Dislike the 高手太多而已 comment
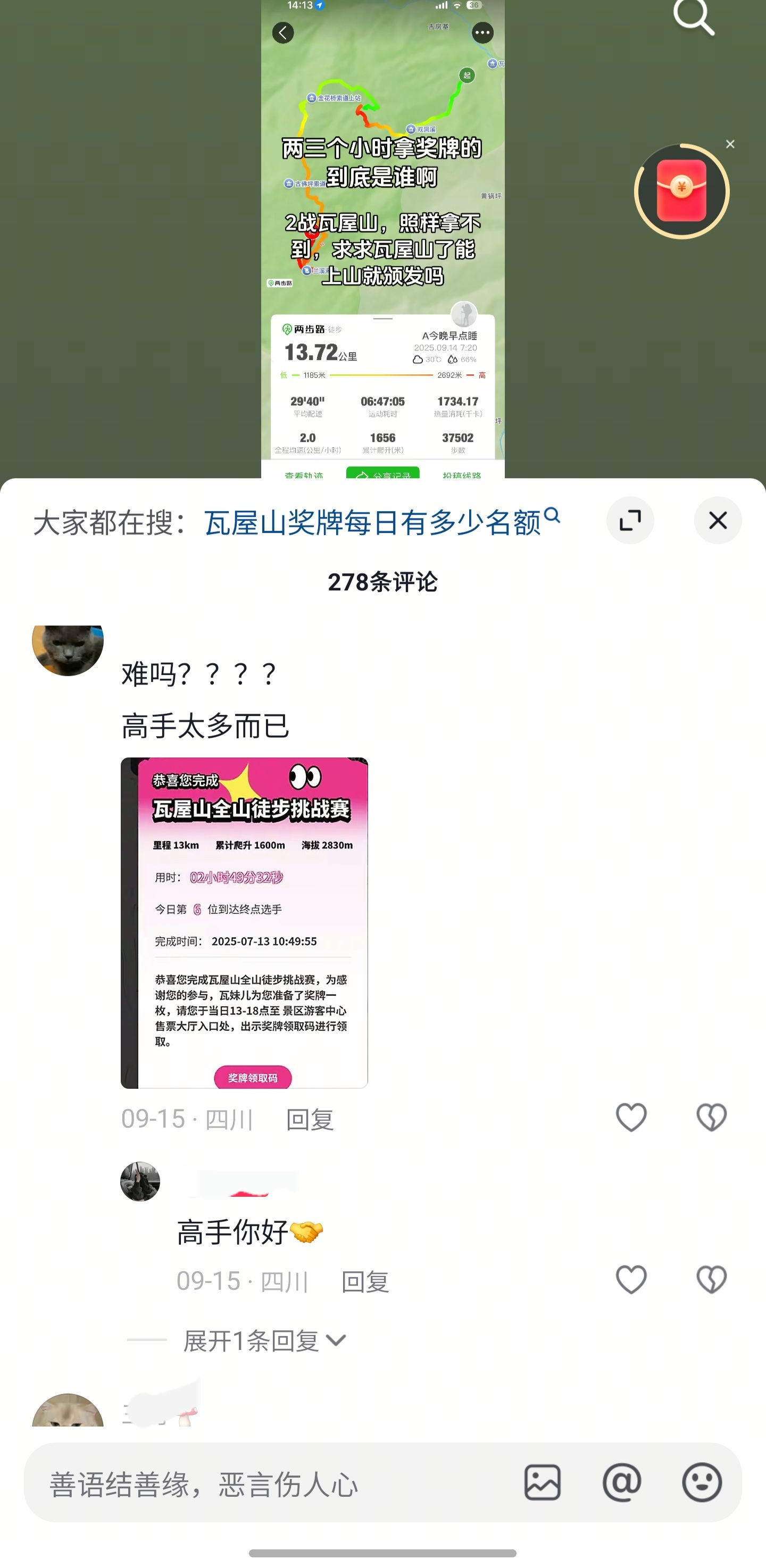Viewport: 766px width, 1568px height. click(x=711, y=1118)
